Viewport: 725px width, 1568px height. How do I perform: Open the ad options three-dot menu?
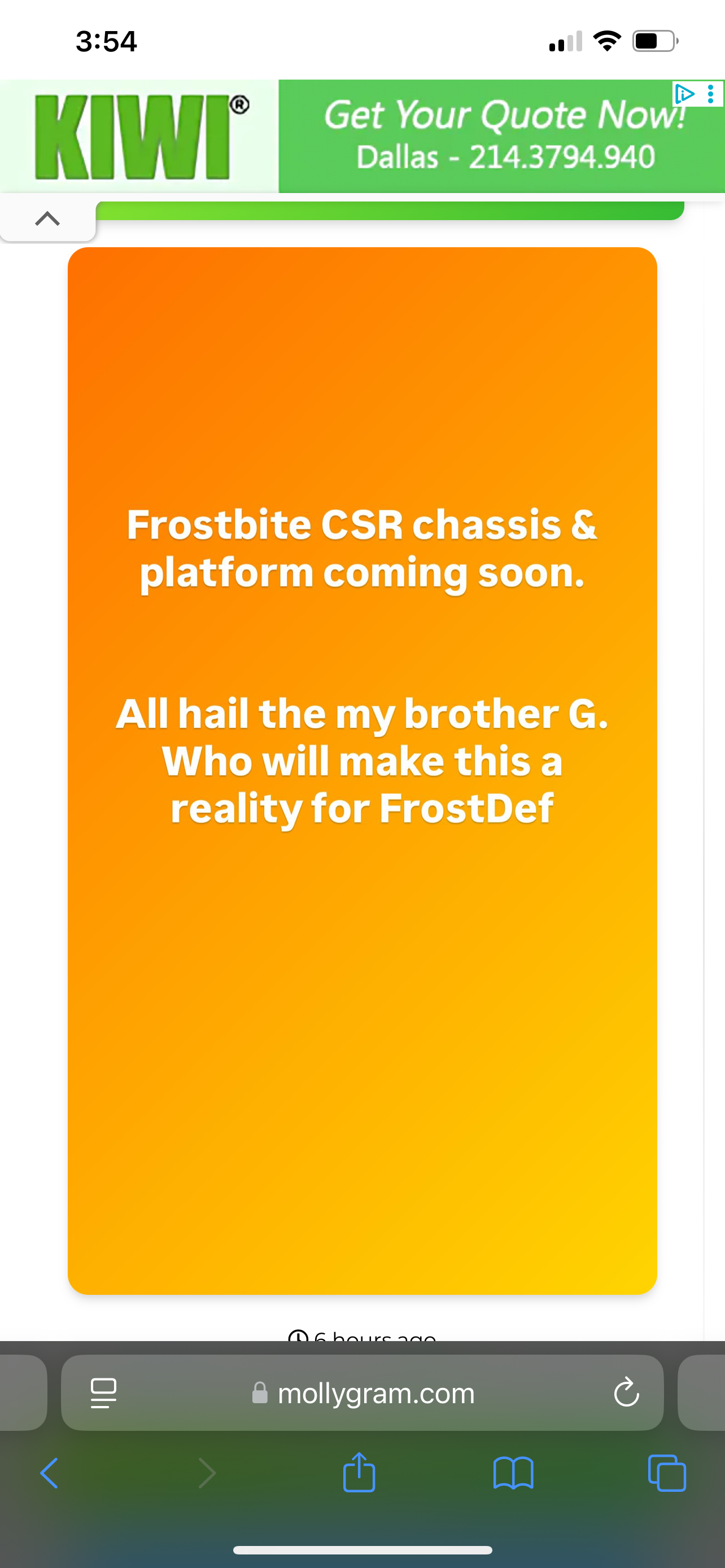(x=710, y=94)
